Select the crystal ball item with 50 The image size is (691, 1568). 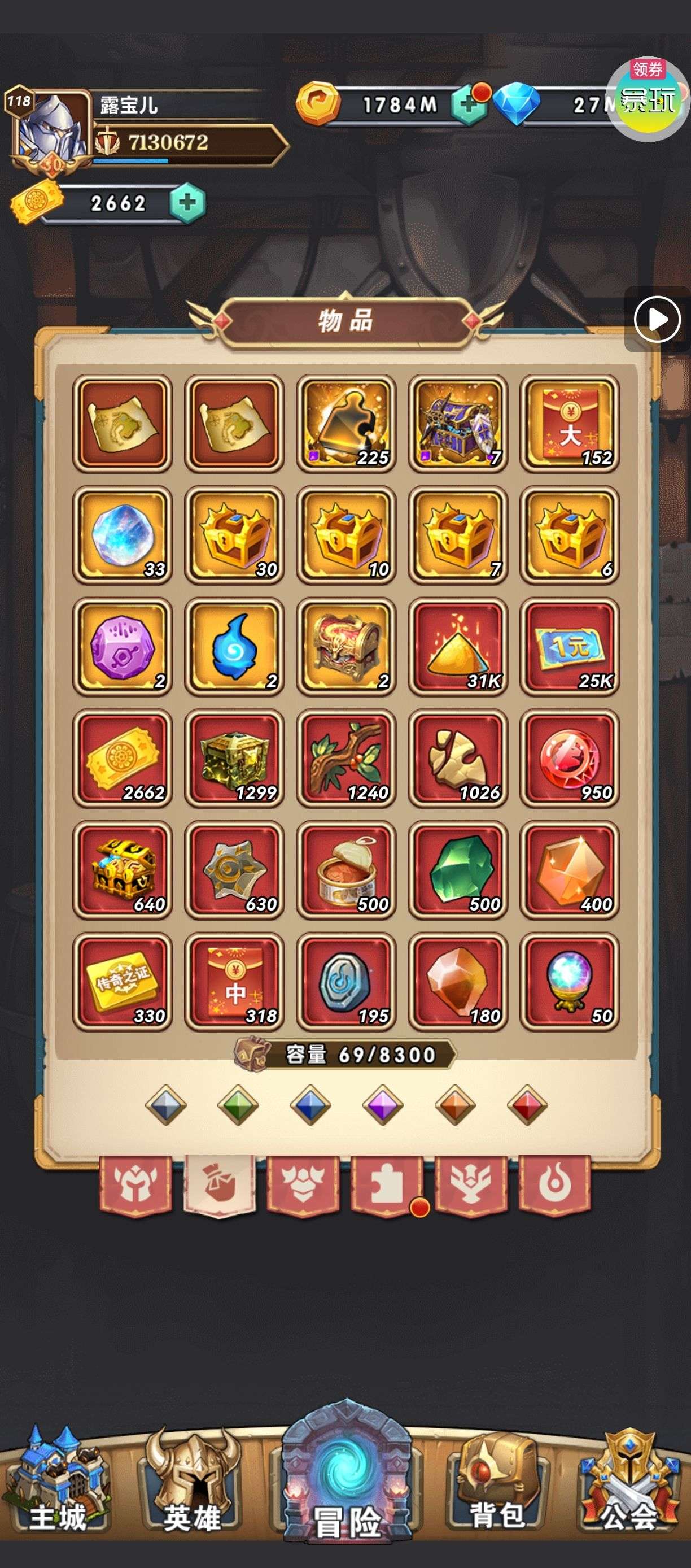click(x=570, y=982)
